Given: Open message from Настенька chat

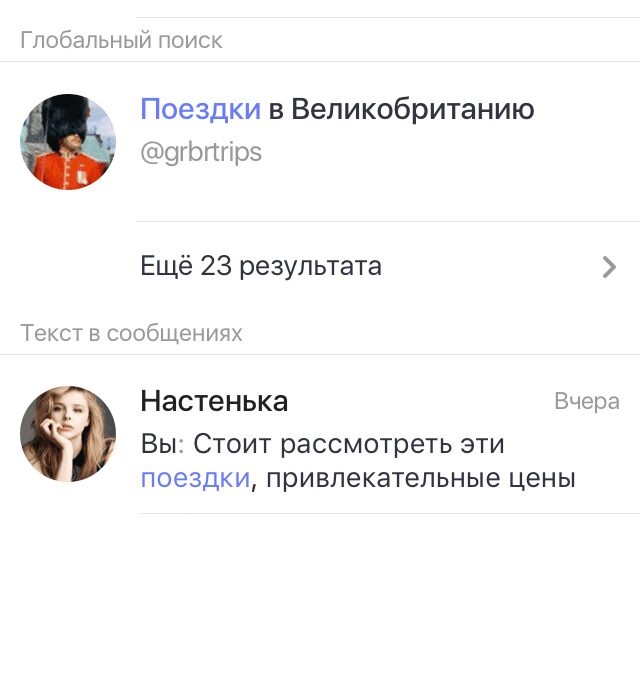Looking at the screenshot, I should coord(358,440).
